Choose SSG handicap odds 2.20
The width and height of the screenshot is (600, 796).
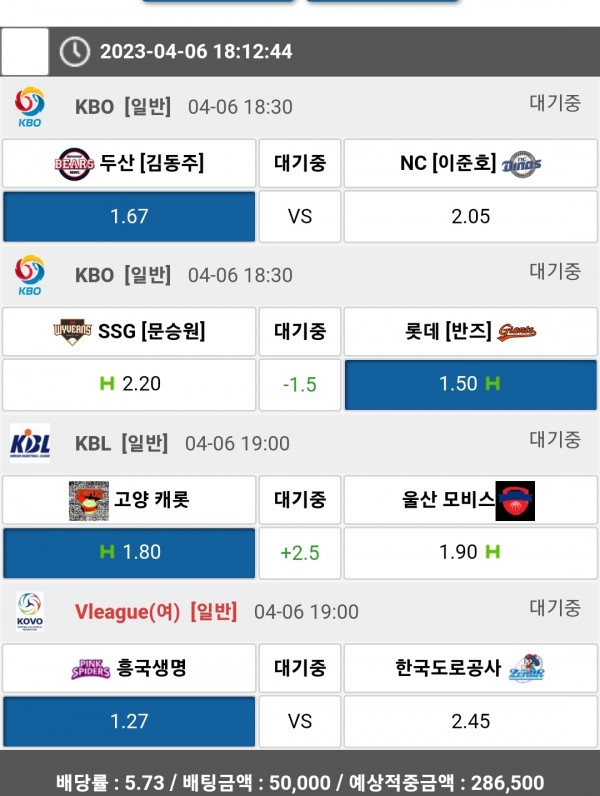click(x=129, y=384)
